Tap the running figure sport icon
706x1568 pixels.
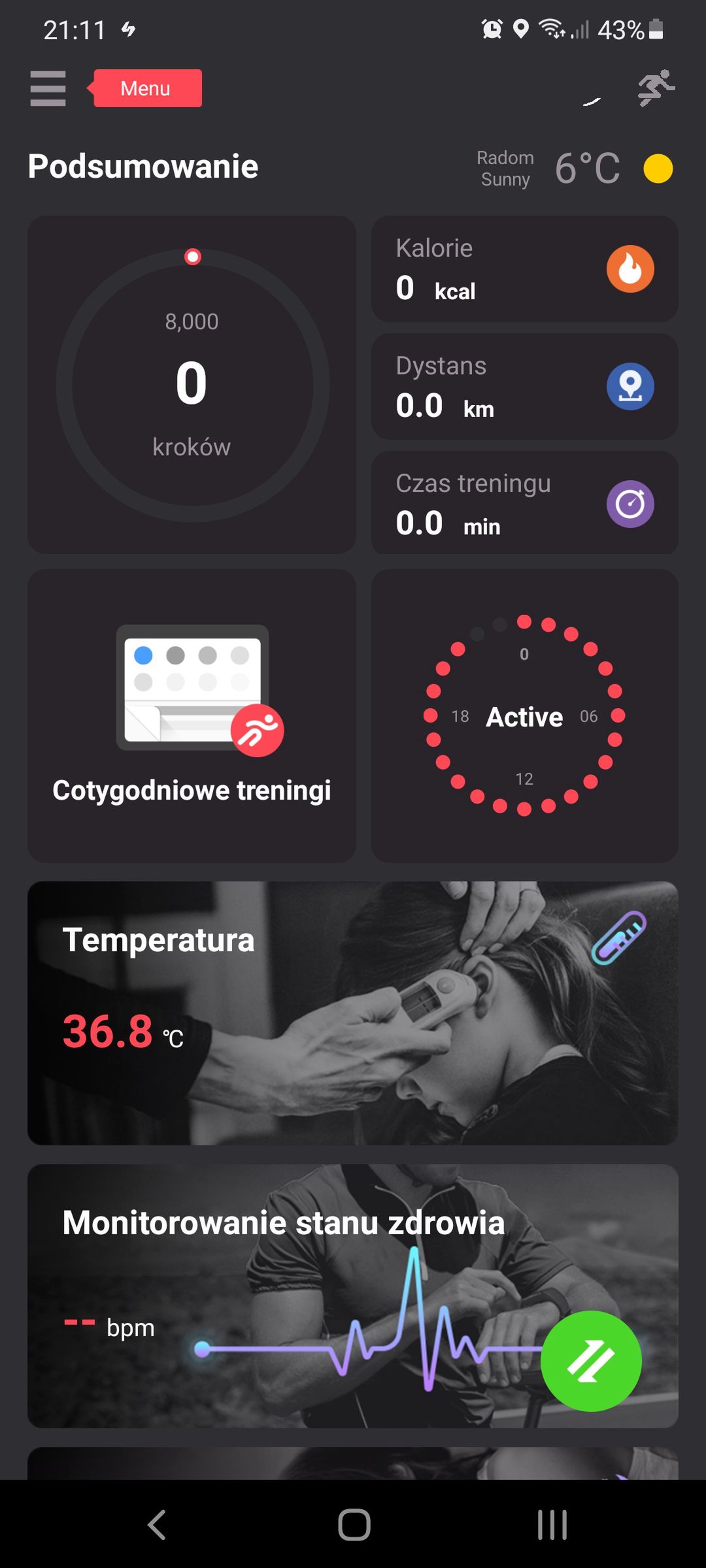pyautogui.click(x=656, y=88)
